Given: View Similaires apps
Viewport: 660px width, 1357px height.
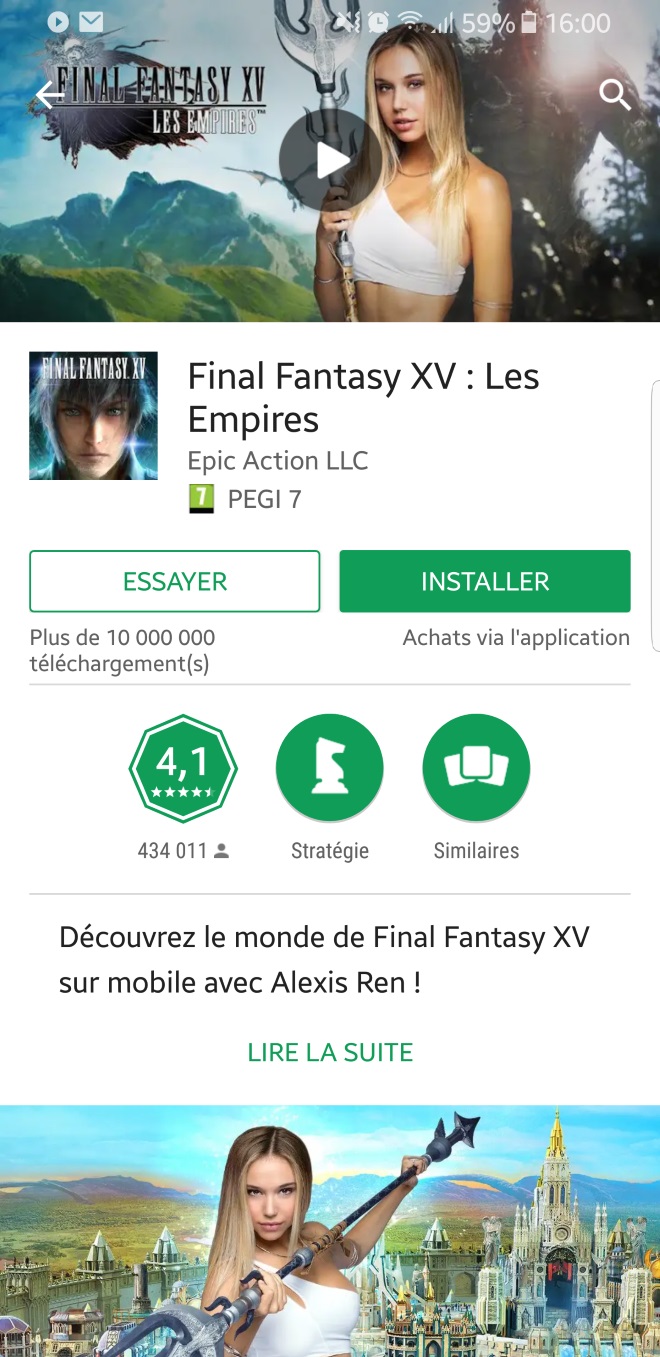Looking at the screenshot, I should click(x=476, y=769).
